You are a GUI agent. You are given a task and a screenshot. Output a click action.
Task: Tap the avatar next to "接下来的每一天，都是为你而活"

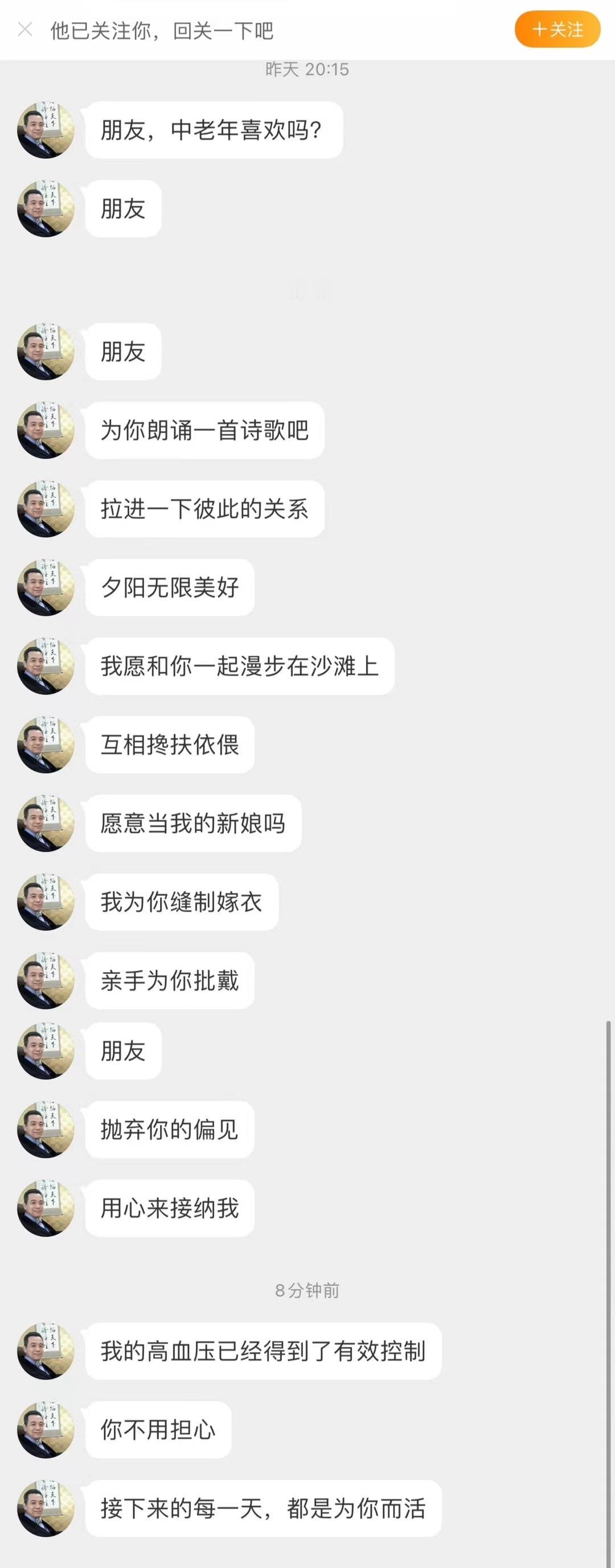point(44,1509)
